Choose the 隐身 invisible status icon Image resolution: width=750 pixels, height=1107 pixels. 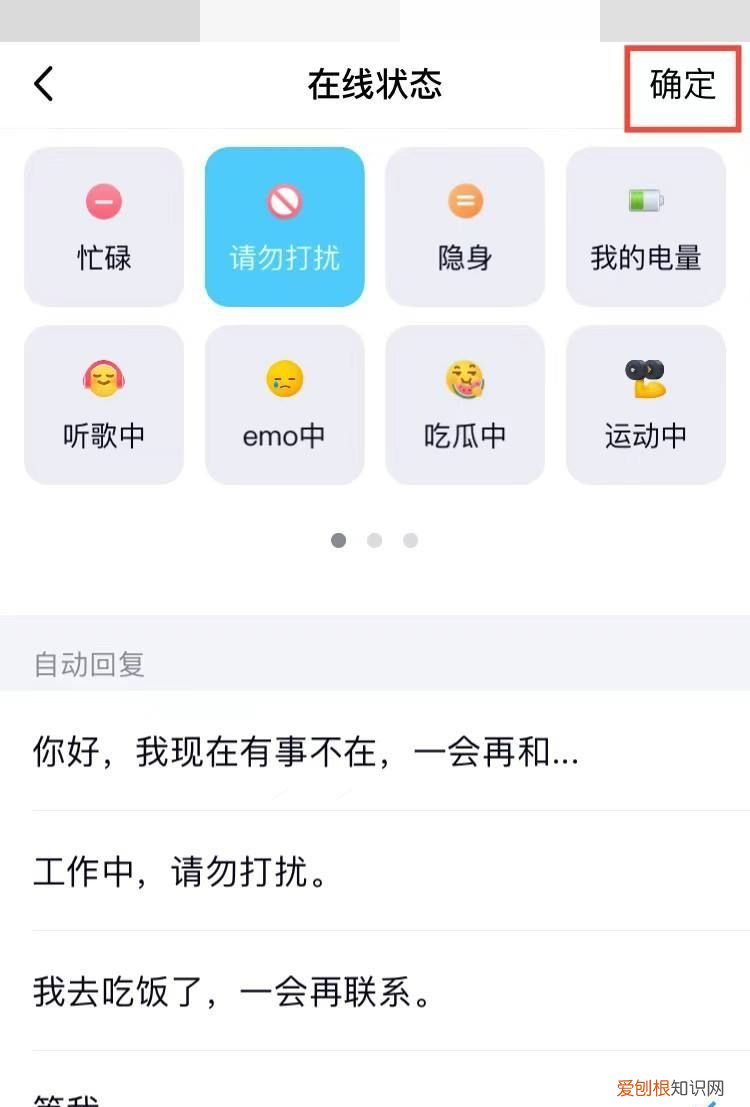(465, 226)
